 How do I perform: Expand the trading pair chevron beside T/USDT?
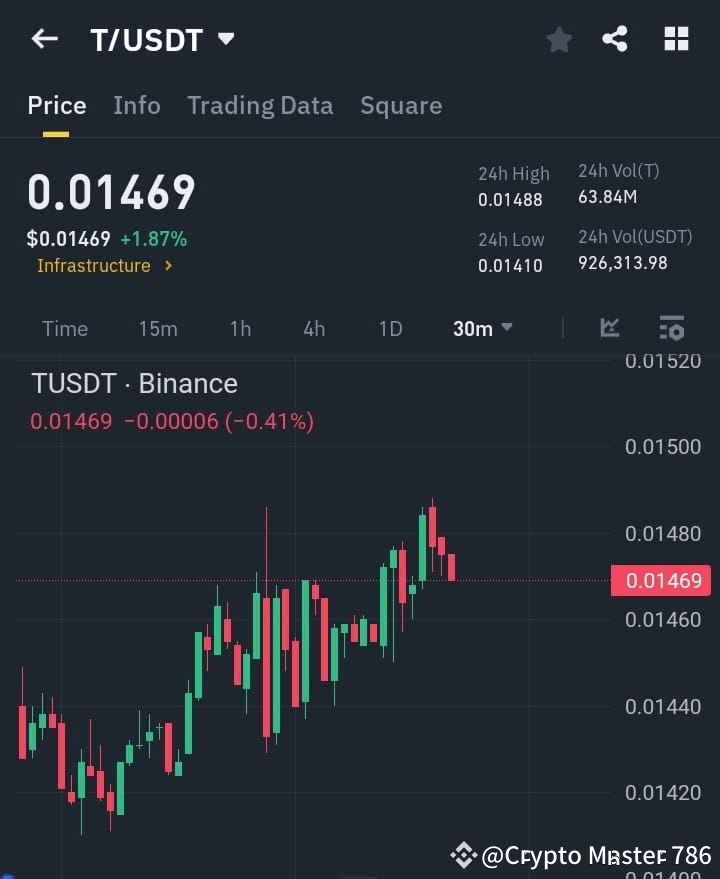coord(225,39)
